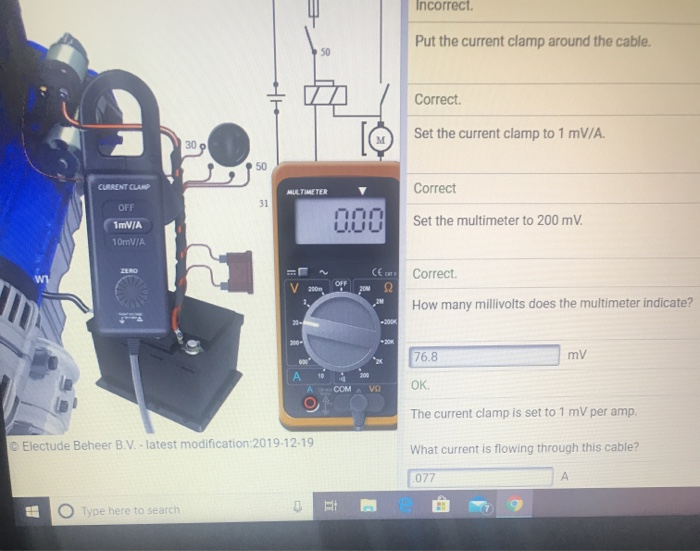Open File Explorer from the taskbar
The image size is (700, 551).
point(367,509)
